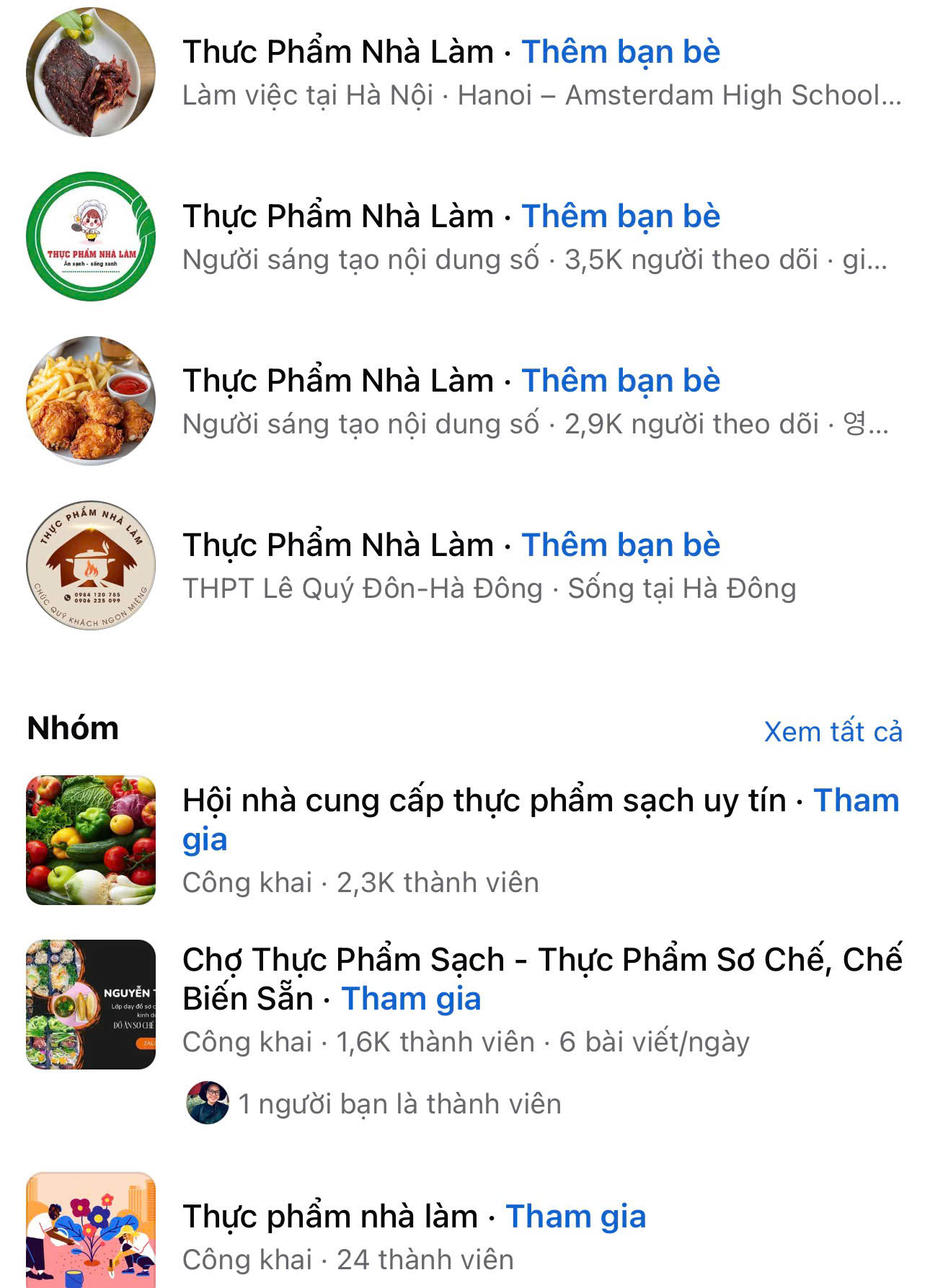The image size is (930, 1288).
Task: Open the profile living in Hà Đông
Action: coord(91,565)
